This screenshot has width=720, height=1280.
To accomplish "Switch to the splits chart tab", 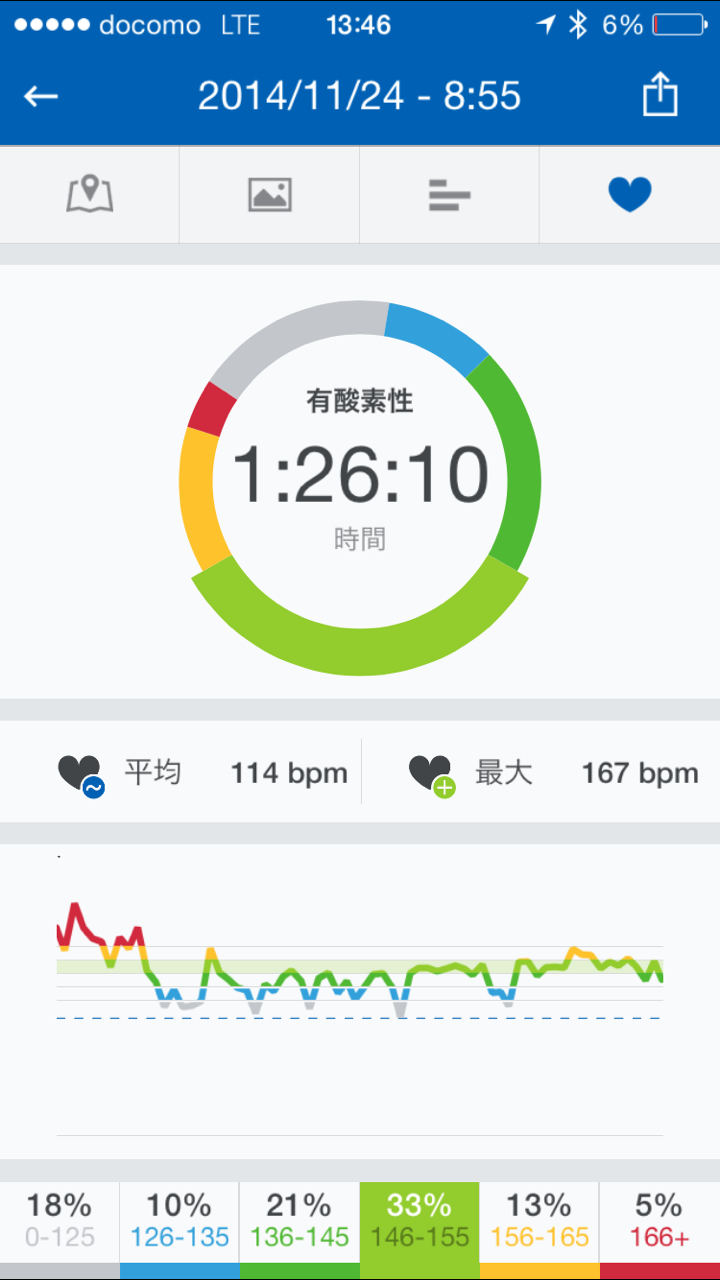I will tap(449, 194).
